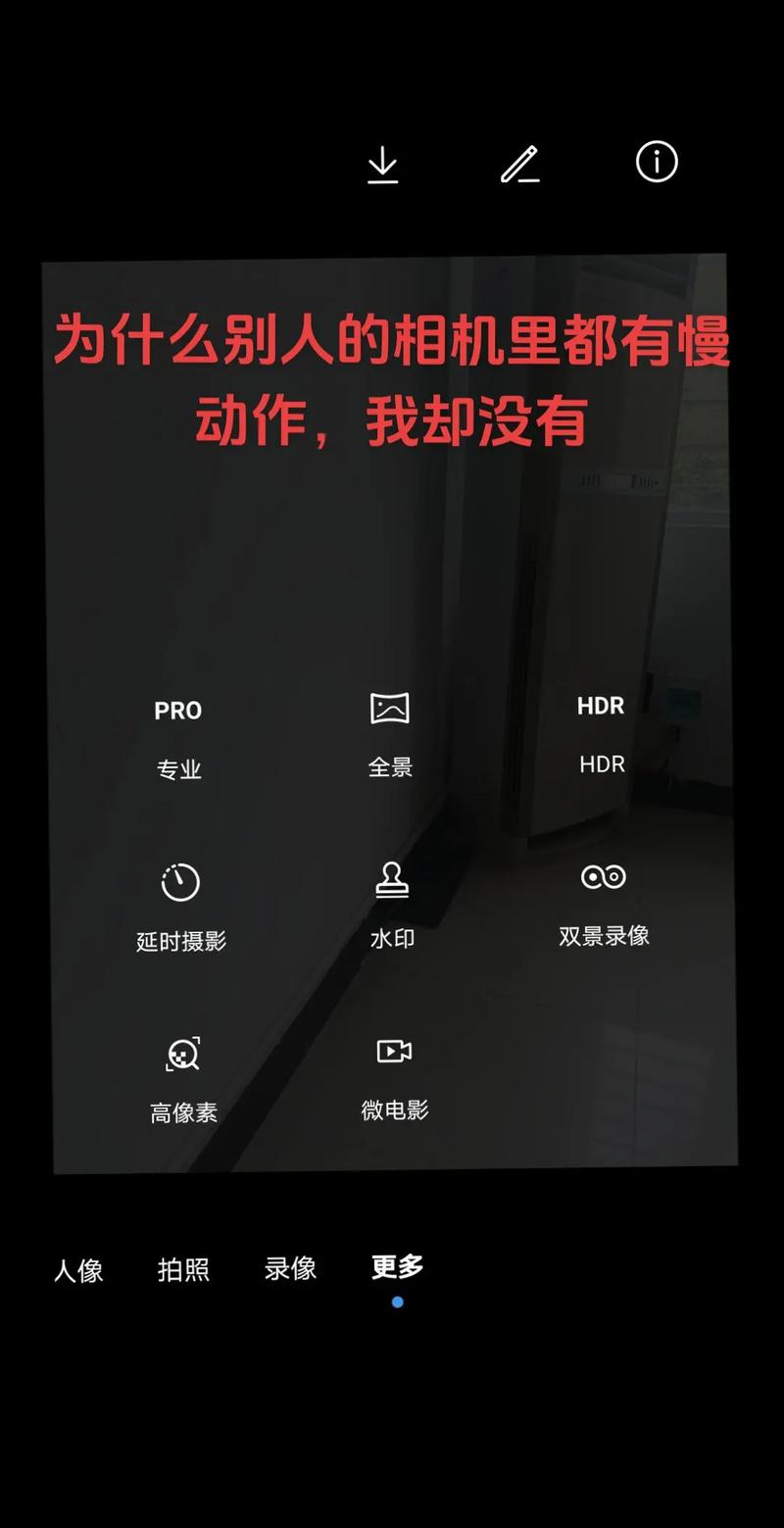The width and height of the screenshot is (784, 1528).
Task: Select the PRO professional camera mode
Action: pyautogui.click(x=178, y=735)
